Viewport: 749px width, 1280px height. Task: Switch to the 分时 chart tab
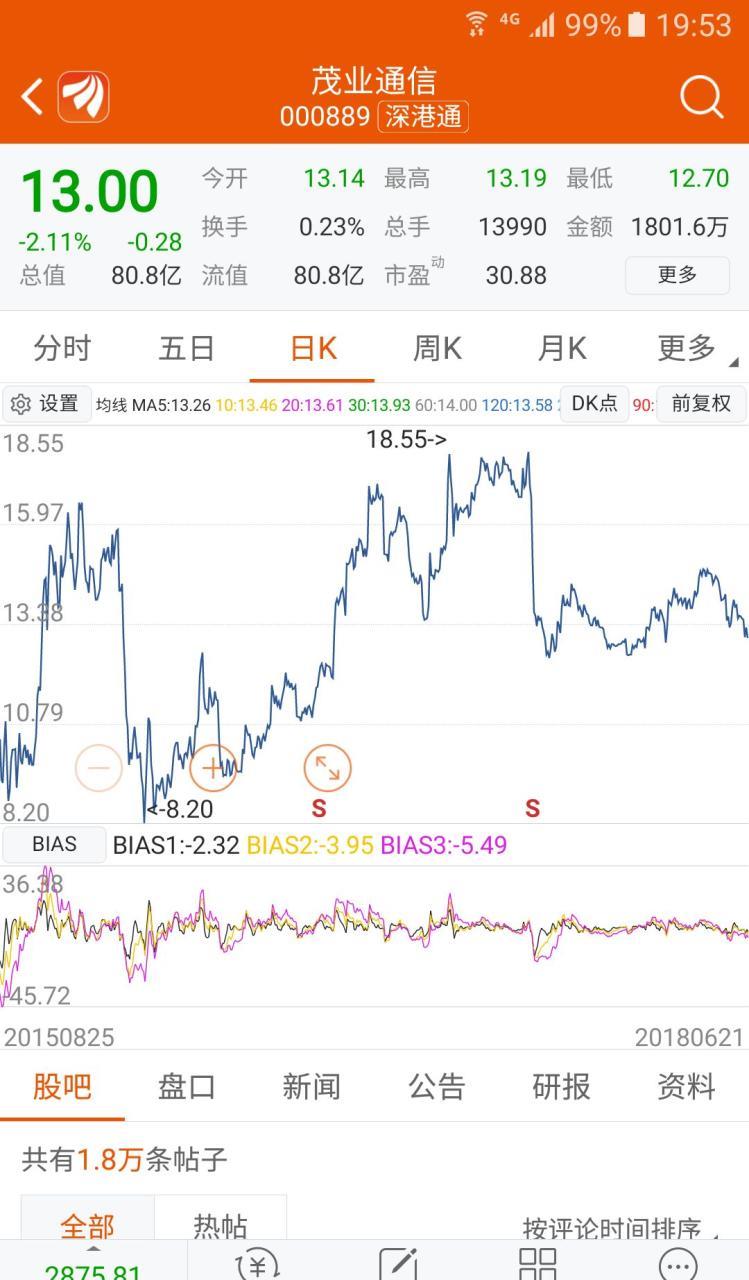62,348
